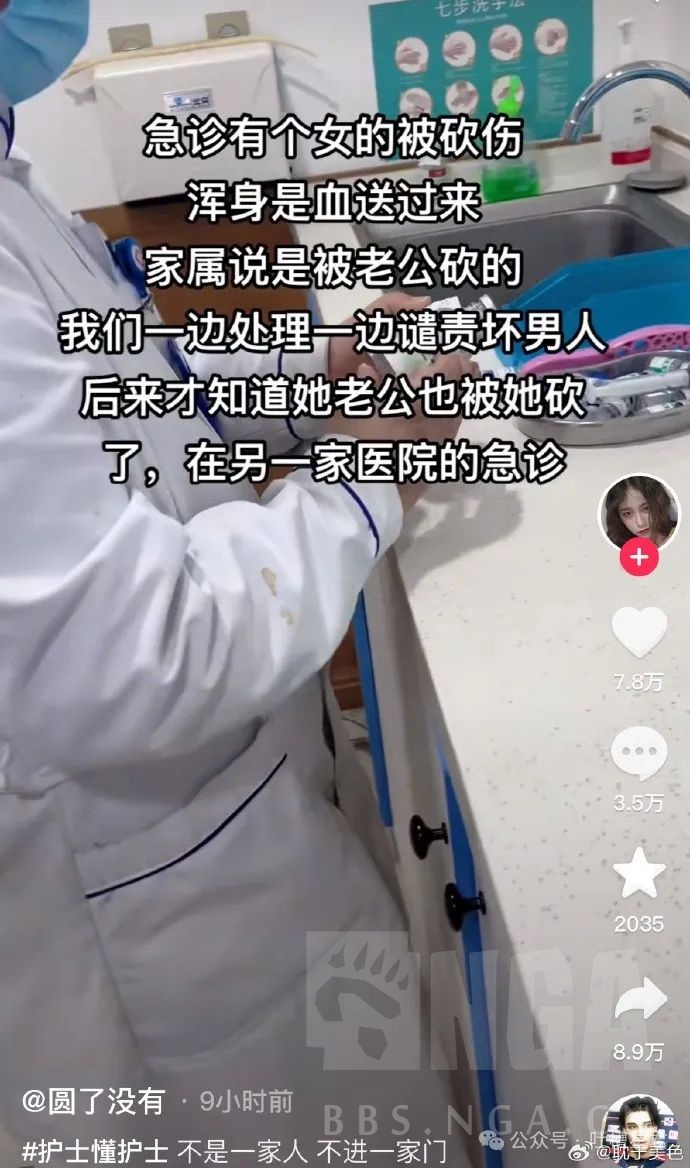690x1168 pixels.
Task: Share the video via arrow icon
Action: (x=639, y=999)
